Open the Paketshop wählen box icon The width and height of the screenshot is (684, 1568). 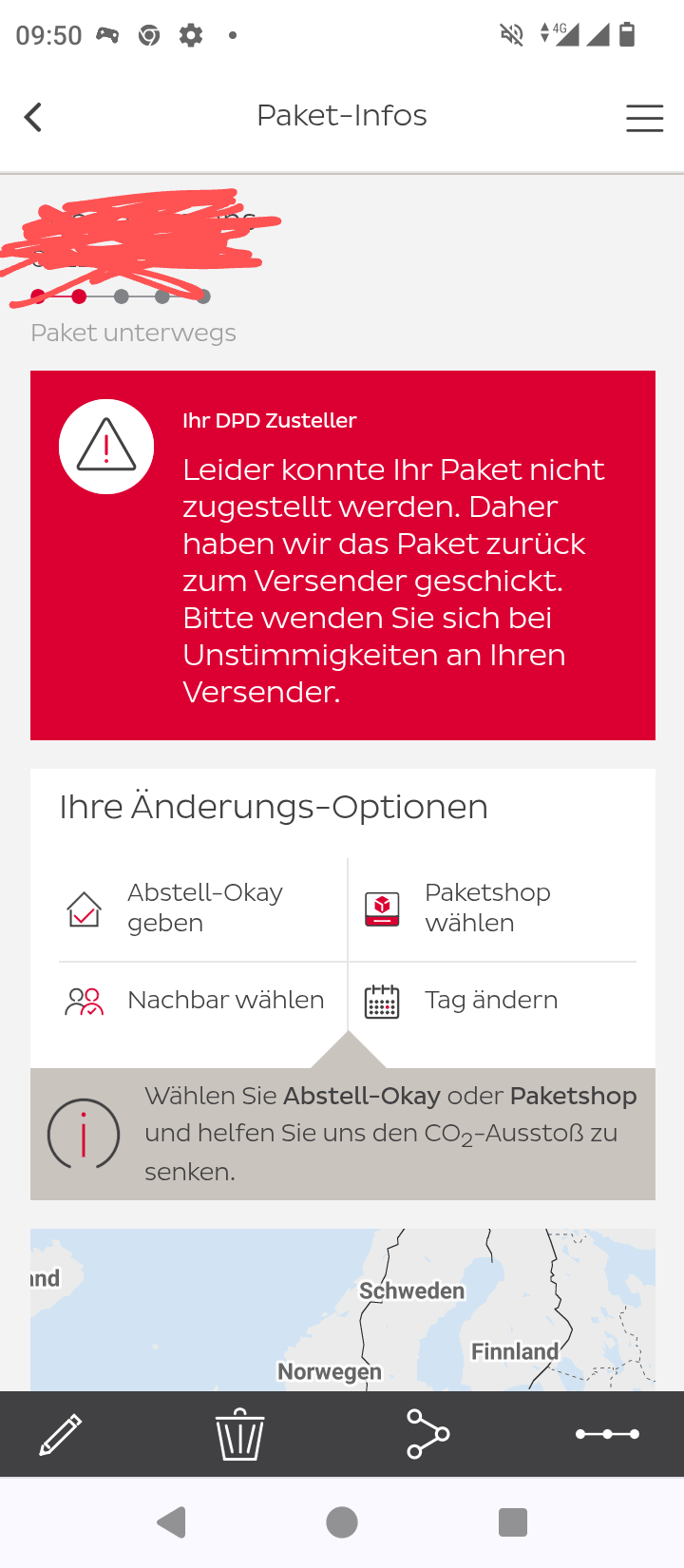(380, 907)
